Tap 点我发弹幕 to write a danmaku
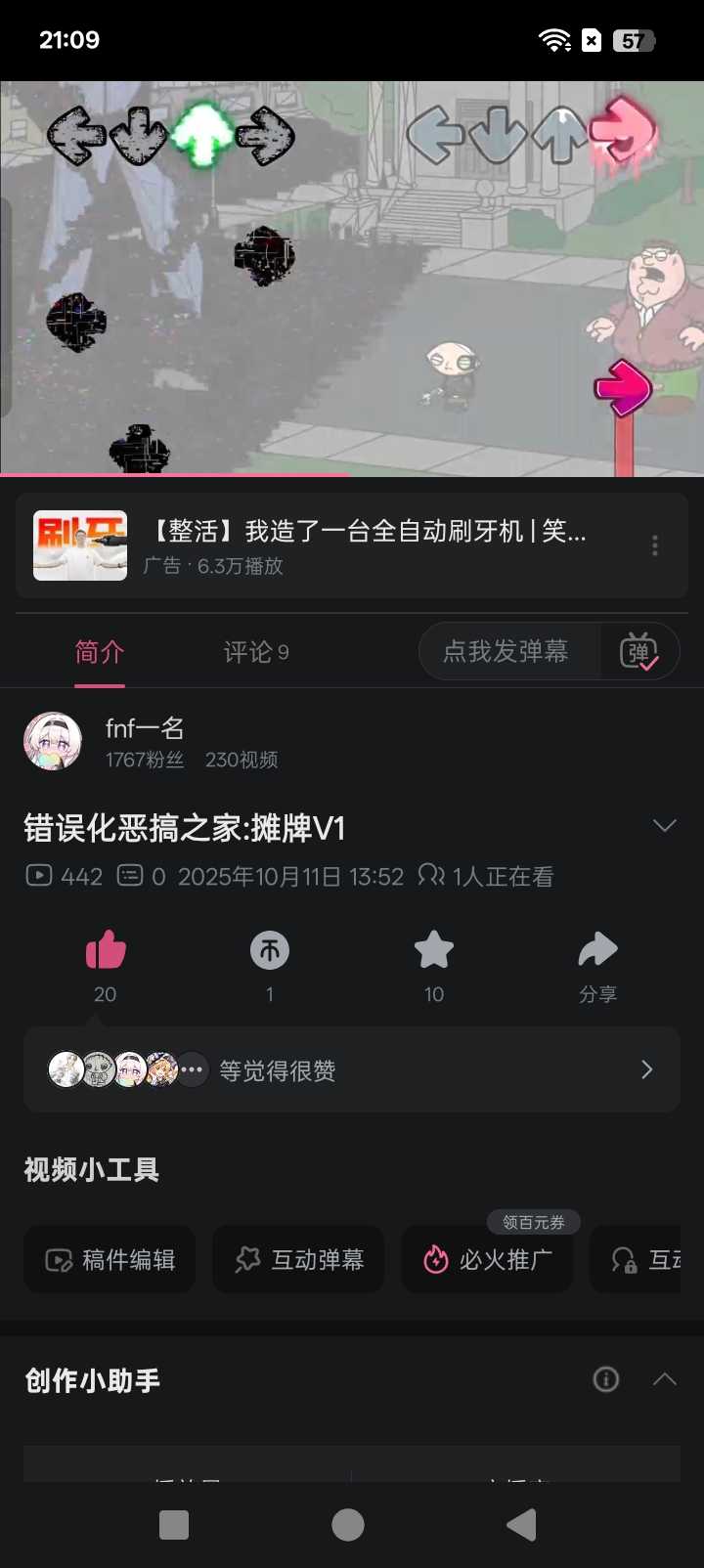The width and height of the screenshot is (704, 1568). (x=506, y=652)
